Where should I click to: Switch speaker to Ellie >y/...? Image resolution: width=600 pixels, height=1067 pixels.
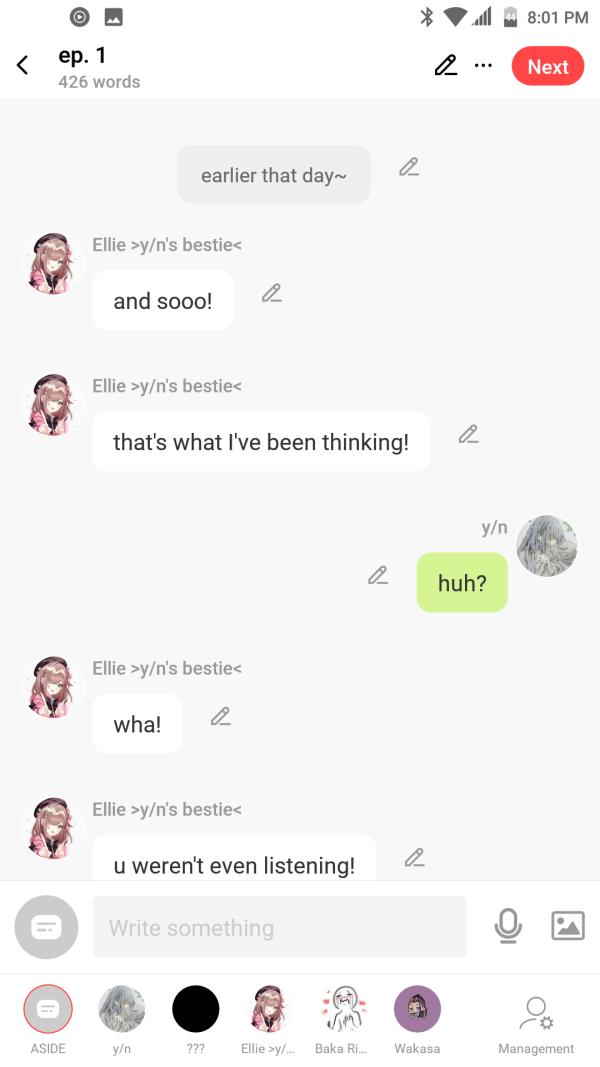pyautogui.click(x=268, y=1010)
